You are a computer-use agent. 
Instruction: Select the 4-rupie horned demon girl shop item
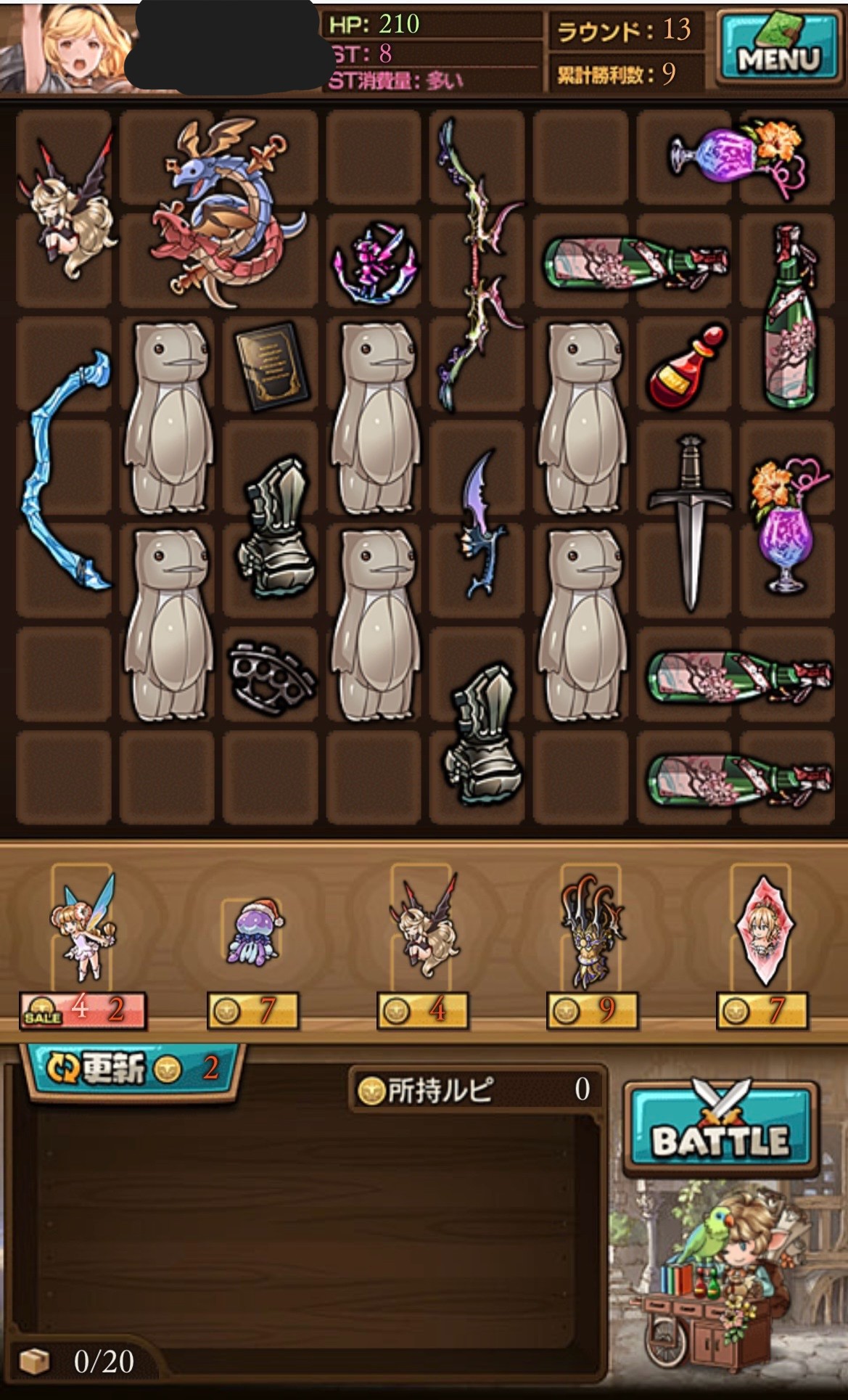tap(423, 929)
